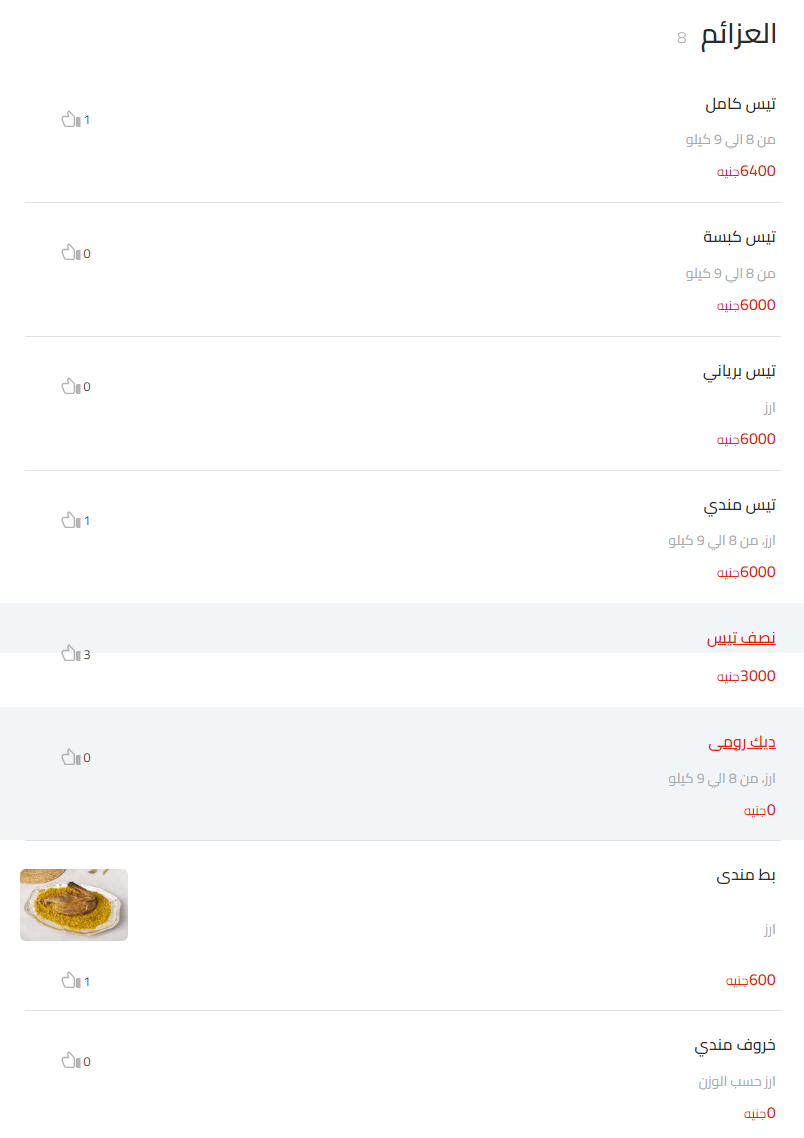Click the like icon beside تيس مندي
This screenshot has height=1138, width=804.
(69, 520)
